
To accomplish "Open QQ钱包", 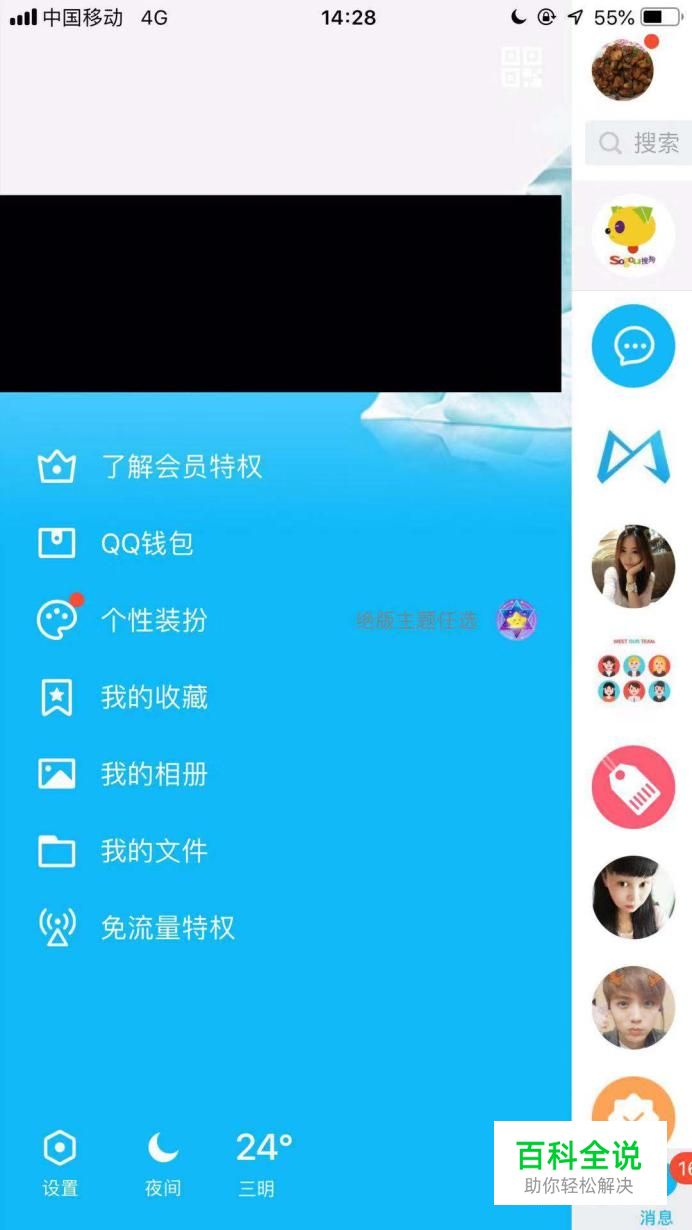I will tap(147, 544).
